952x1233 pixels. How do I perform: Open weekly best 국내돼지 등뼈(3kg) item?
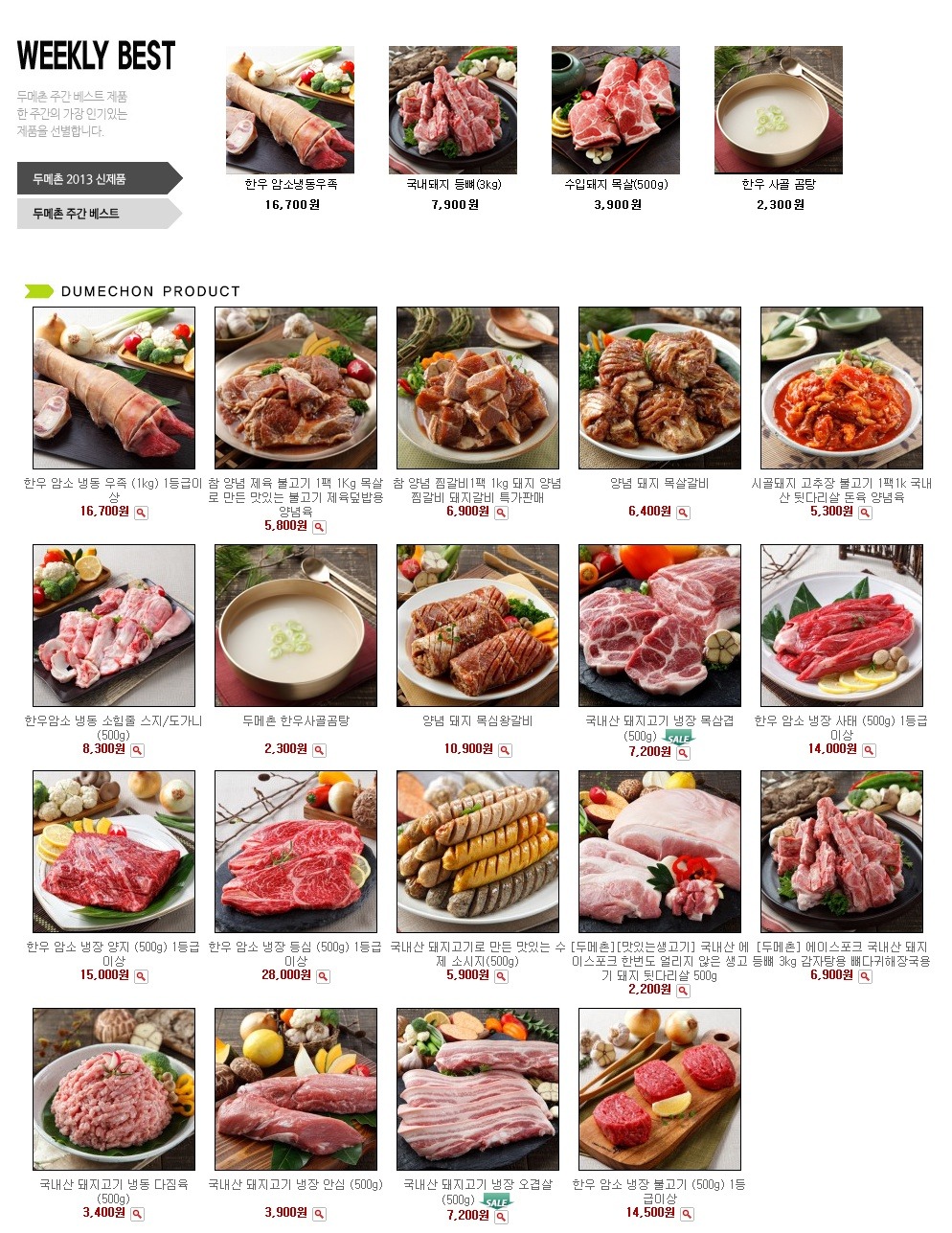pos(452,110)
